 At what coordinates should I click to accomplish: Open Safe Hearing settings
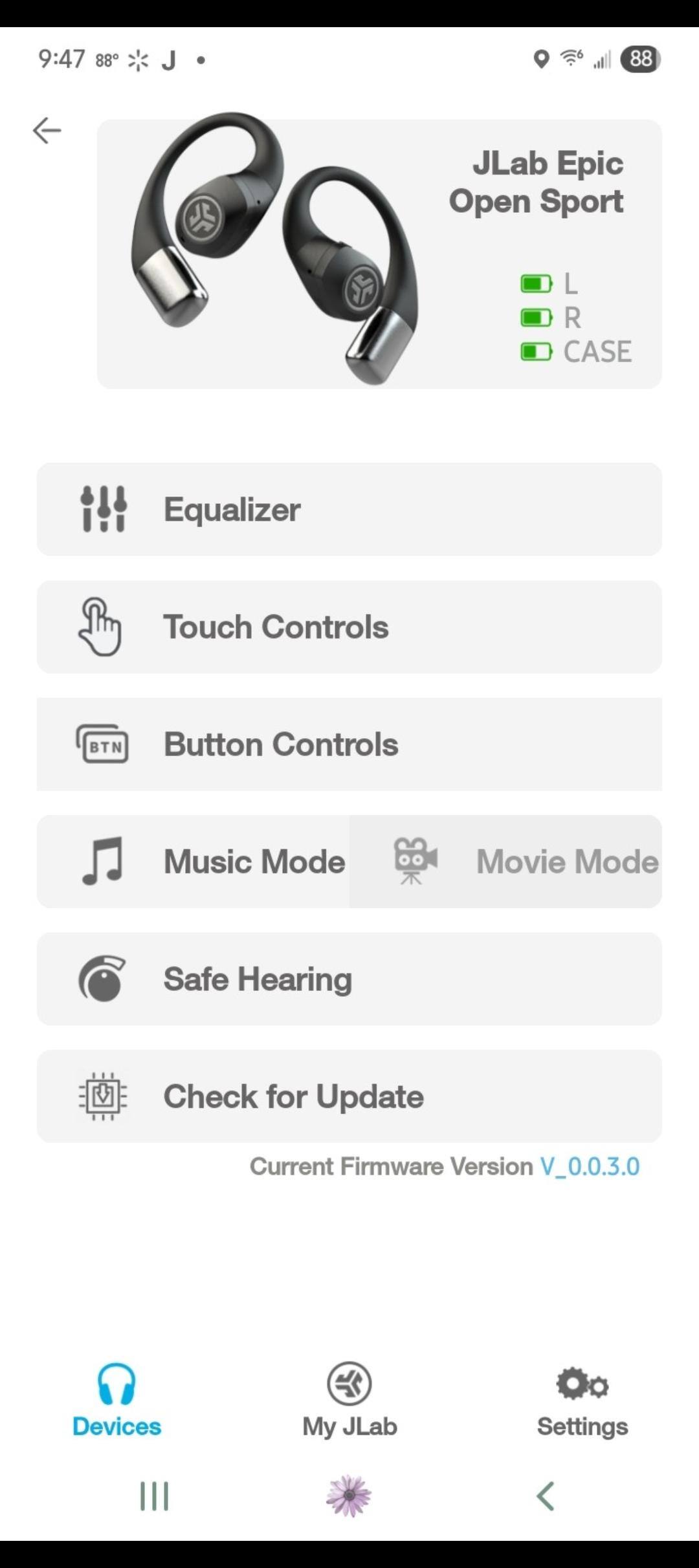click(349, 979)
